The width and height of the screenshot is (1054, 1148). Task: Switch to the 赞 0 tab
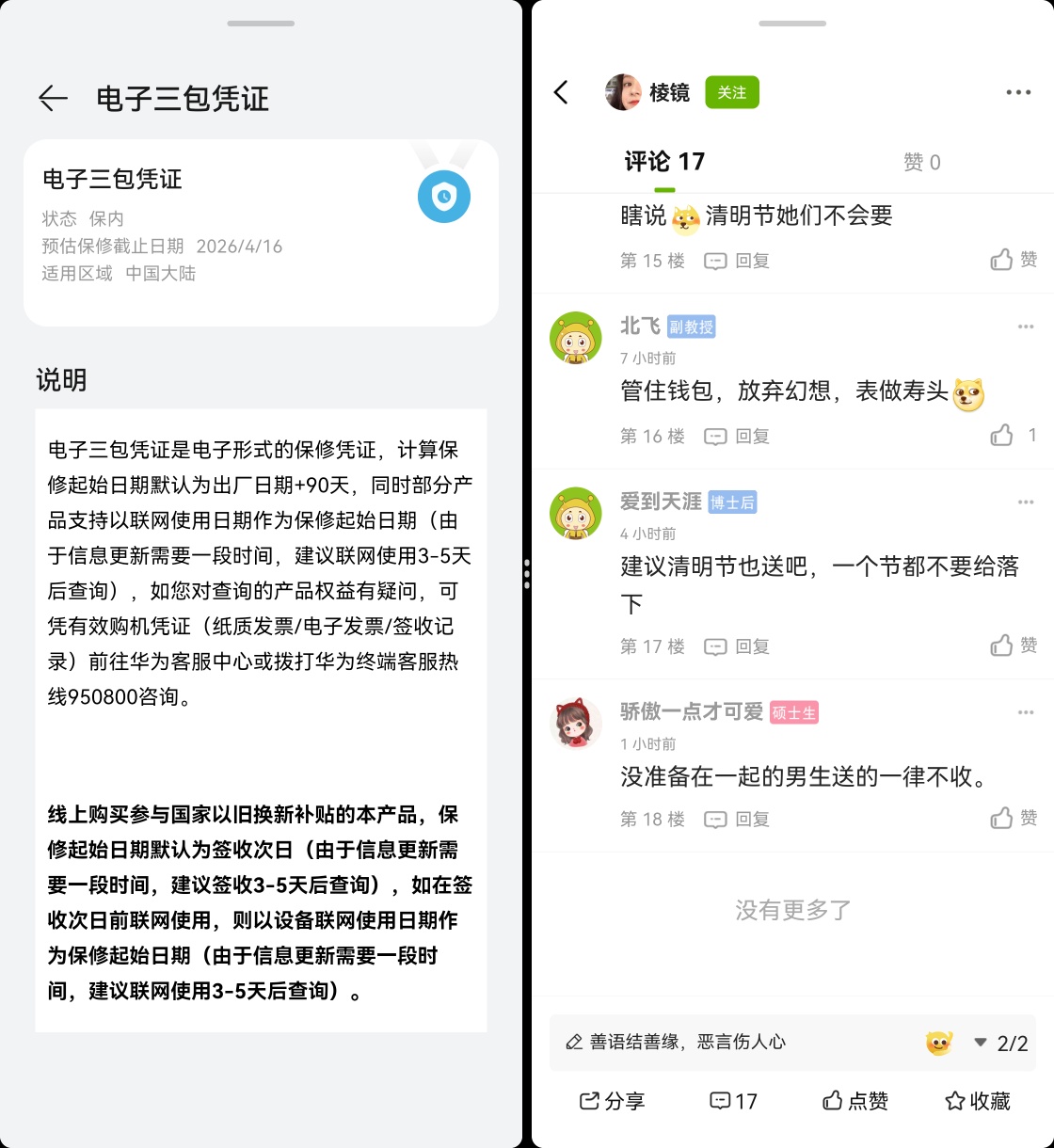921,162
